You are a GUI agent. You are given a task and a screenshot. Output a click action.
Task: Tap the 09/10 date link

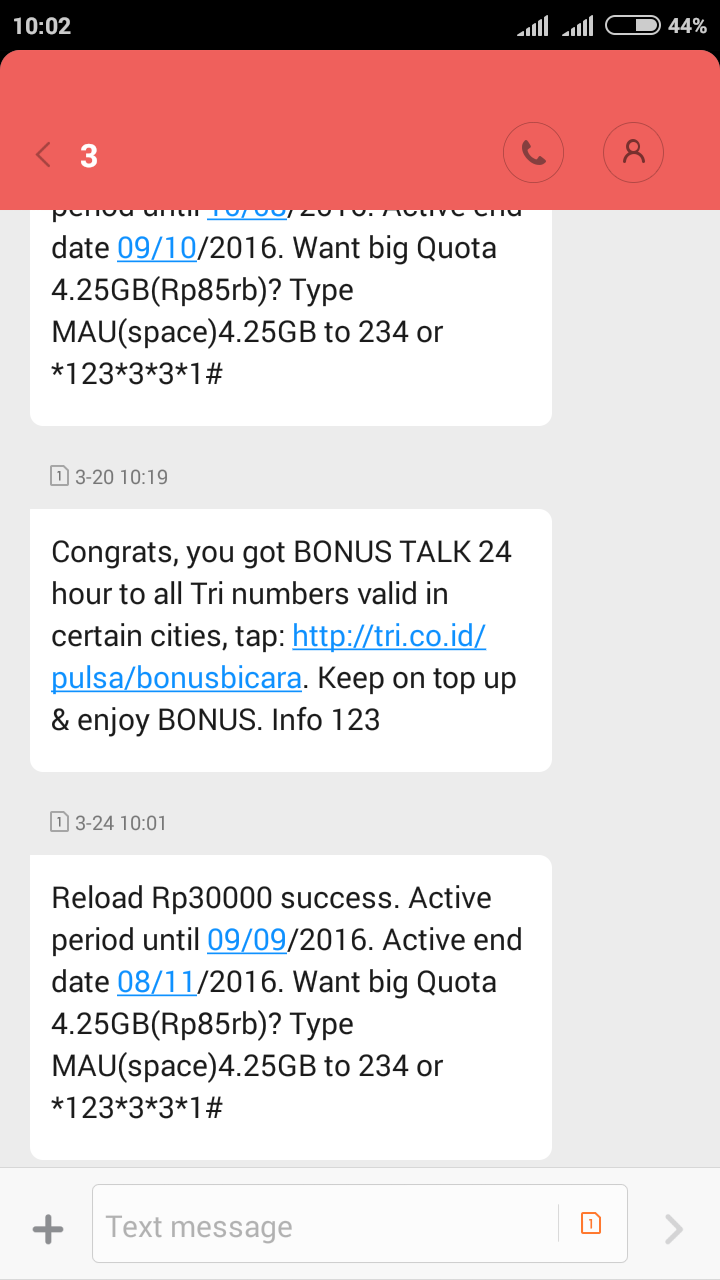click(x=156, y=247)
